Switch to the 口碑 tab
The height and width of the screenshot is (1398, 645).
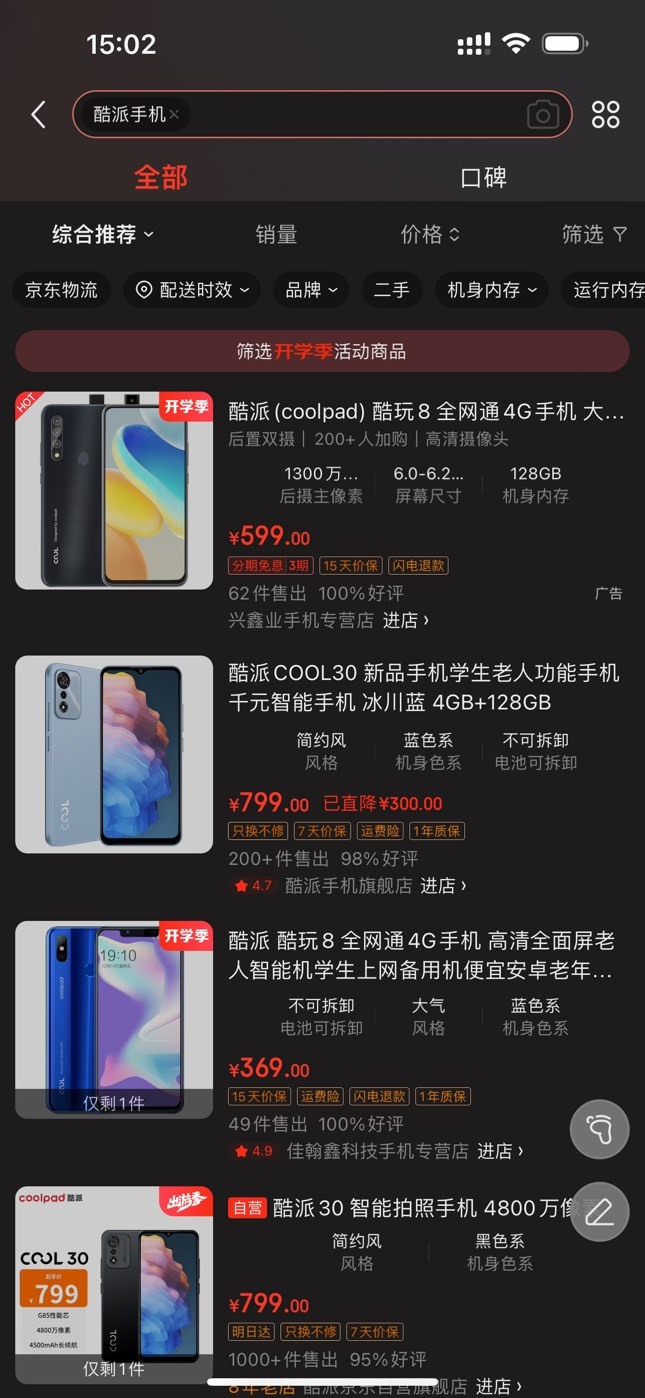click(x=483, y=178)
